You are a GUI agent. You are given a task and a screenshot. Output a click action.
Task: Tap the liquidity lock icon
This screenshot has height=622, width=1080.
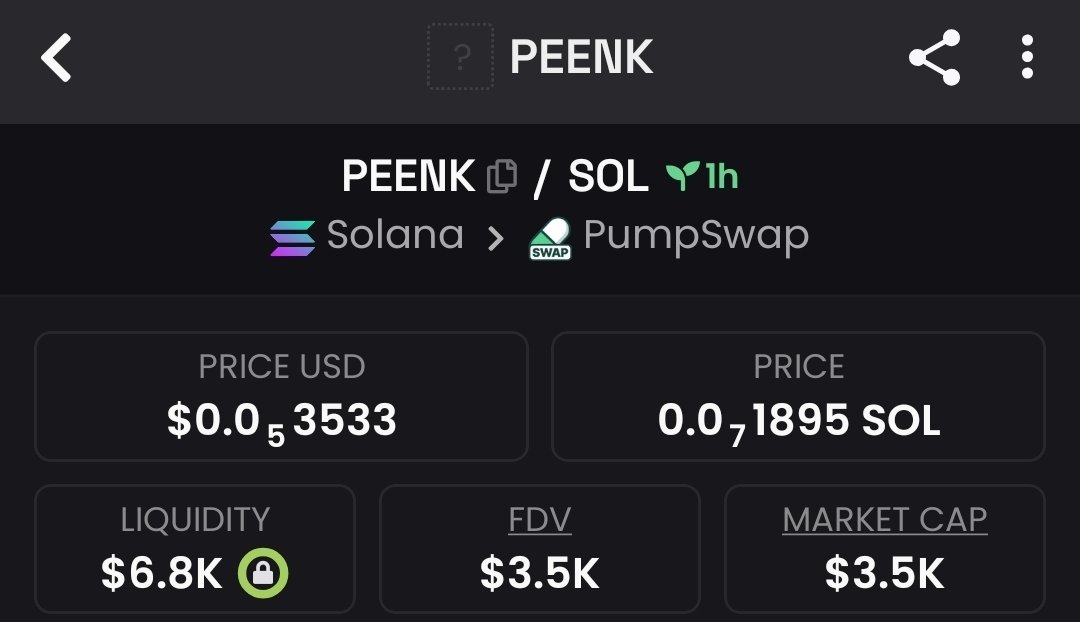[262, 574]
